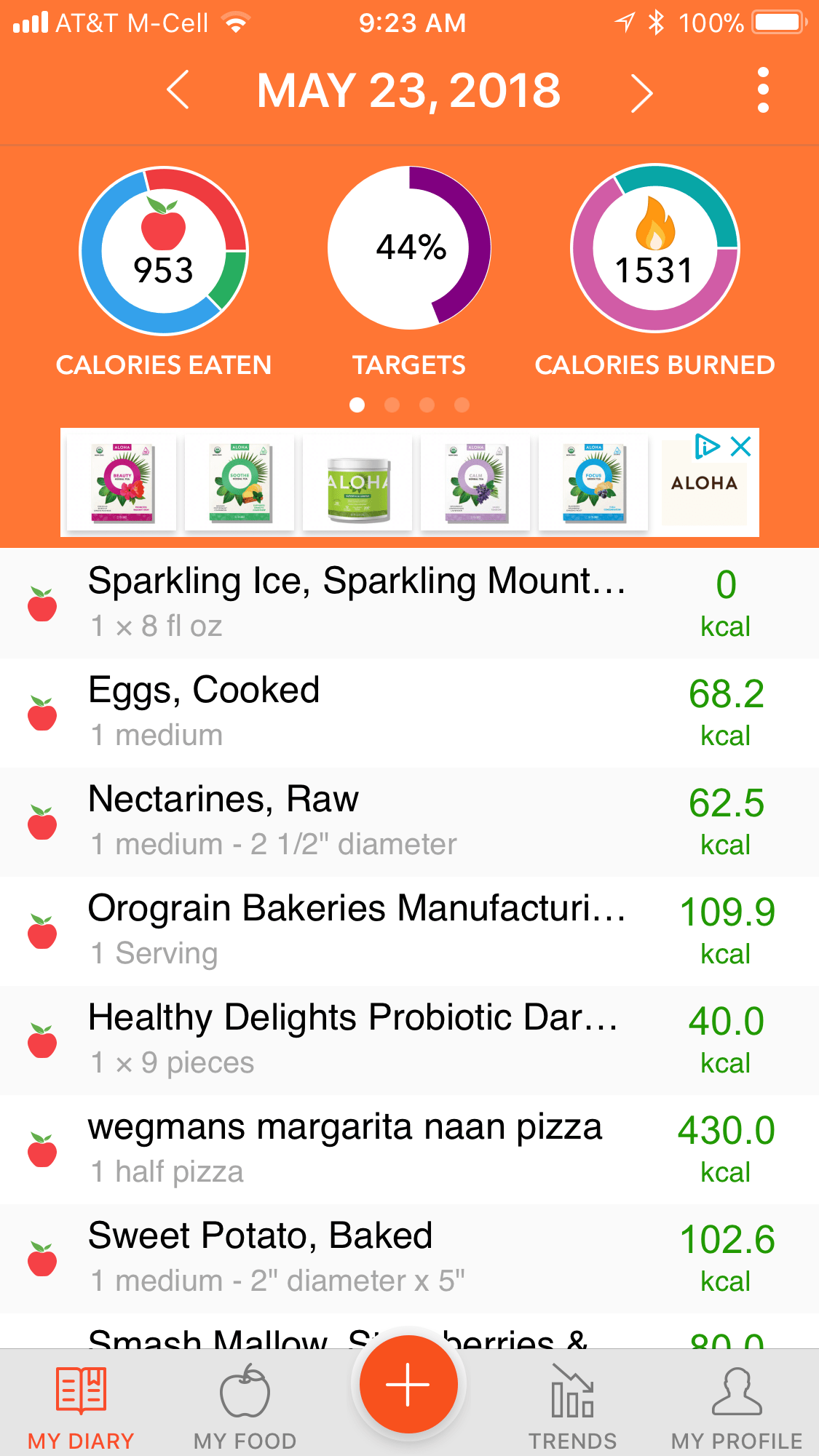Image resolution: width=819 pixels, height=1456 pixels.
Task: Tap the apple icon next to Nectarines, Raw
Action: coord(44,824)
